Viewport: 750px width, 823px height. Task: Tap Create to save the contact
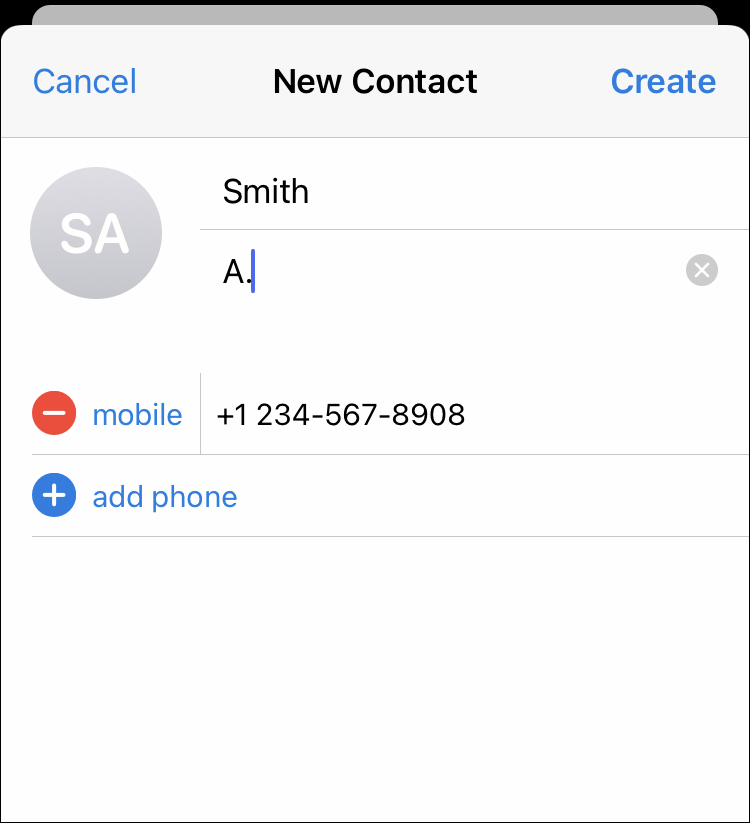click(663, 82)
